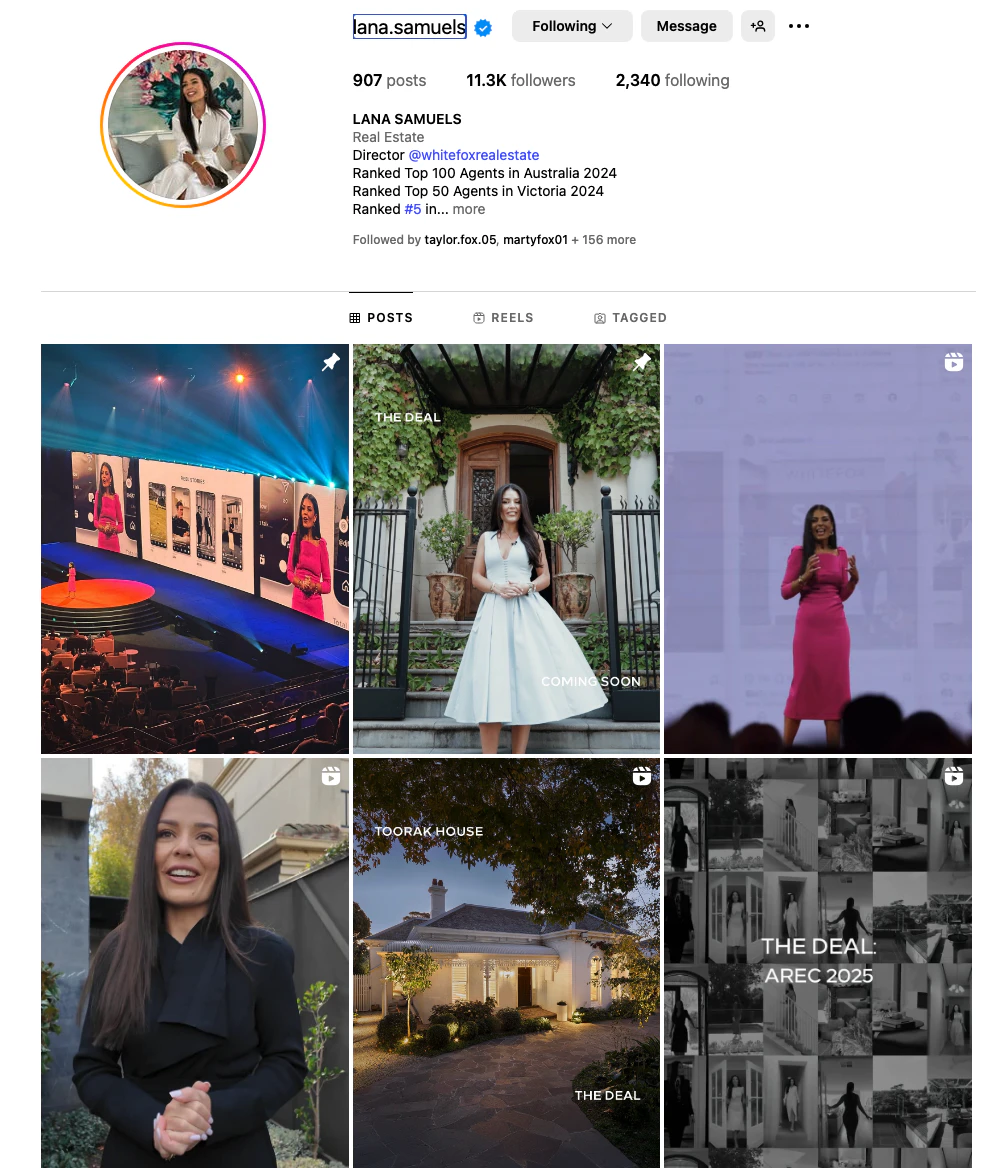This screenshot has height=1168, width=1008.
Task: Open the Toorak House reel
Action: [x=506, y=962]
